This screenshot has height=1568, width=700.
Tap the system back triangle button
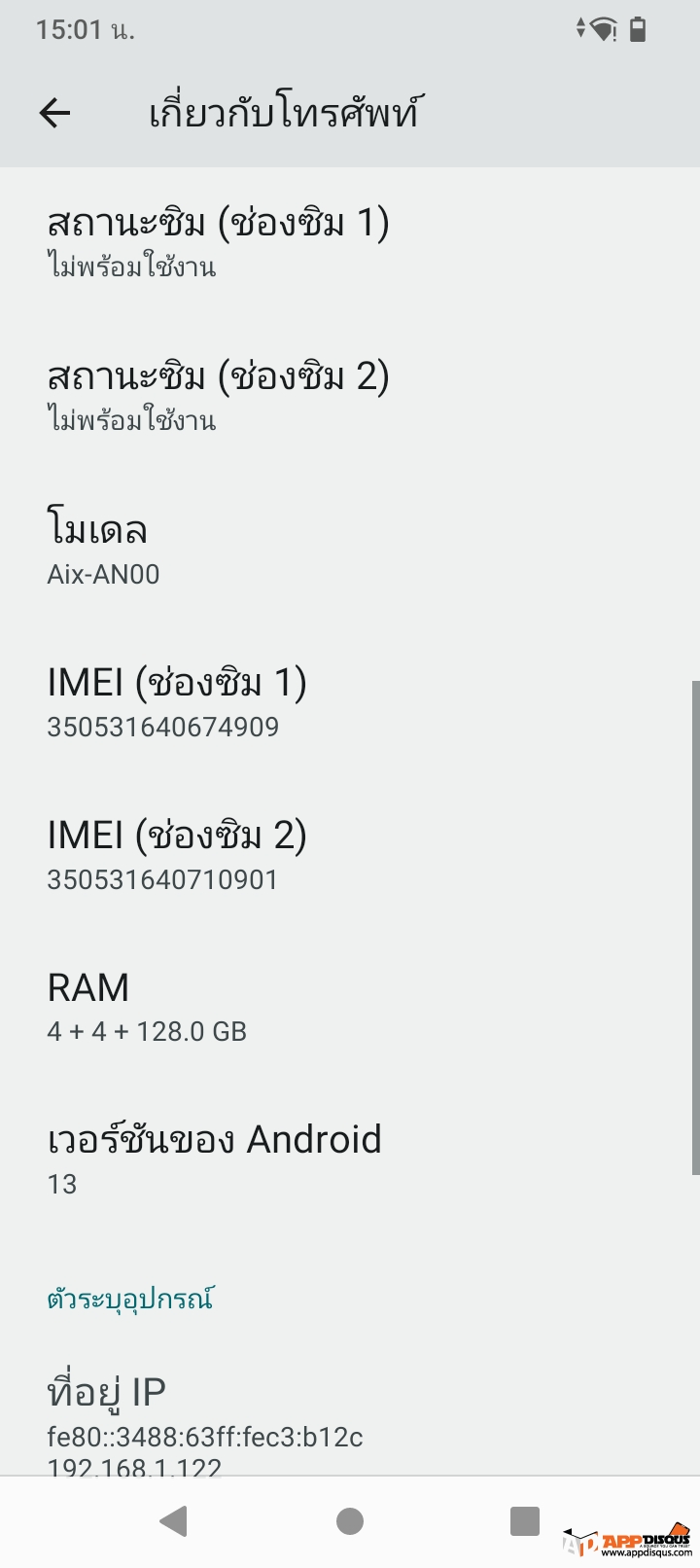pos(174,1521)
